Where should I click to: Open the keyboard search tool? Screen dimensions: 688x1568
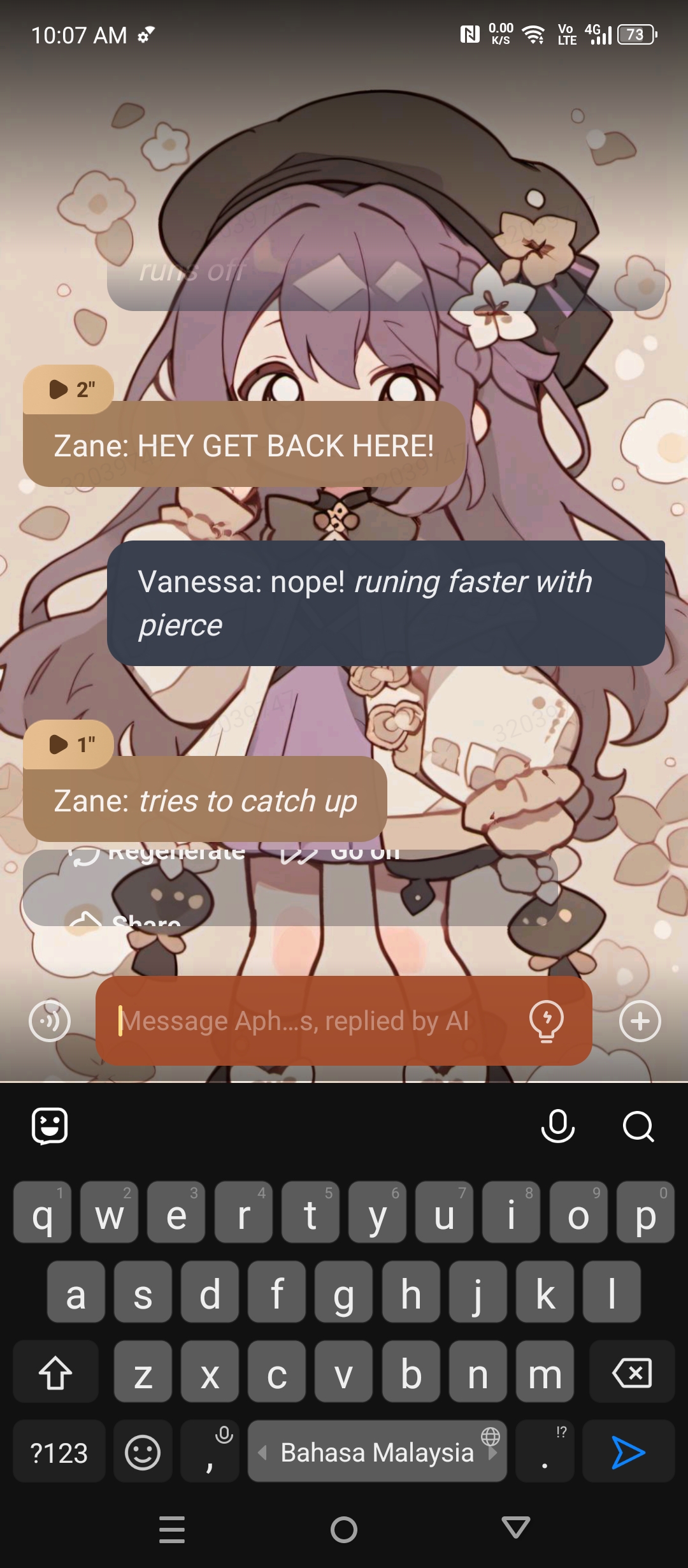pyautogui.click(x=638, y=1126)
